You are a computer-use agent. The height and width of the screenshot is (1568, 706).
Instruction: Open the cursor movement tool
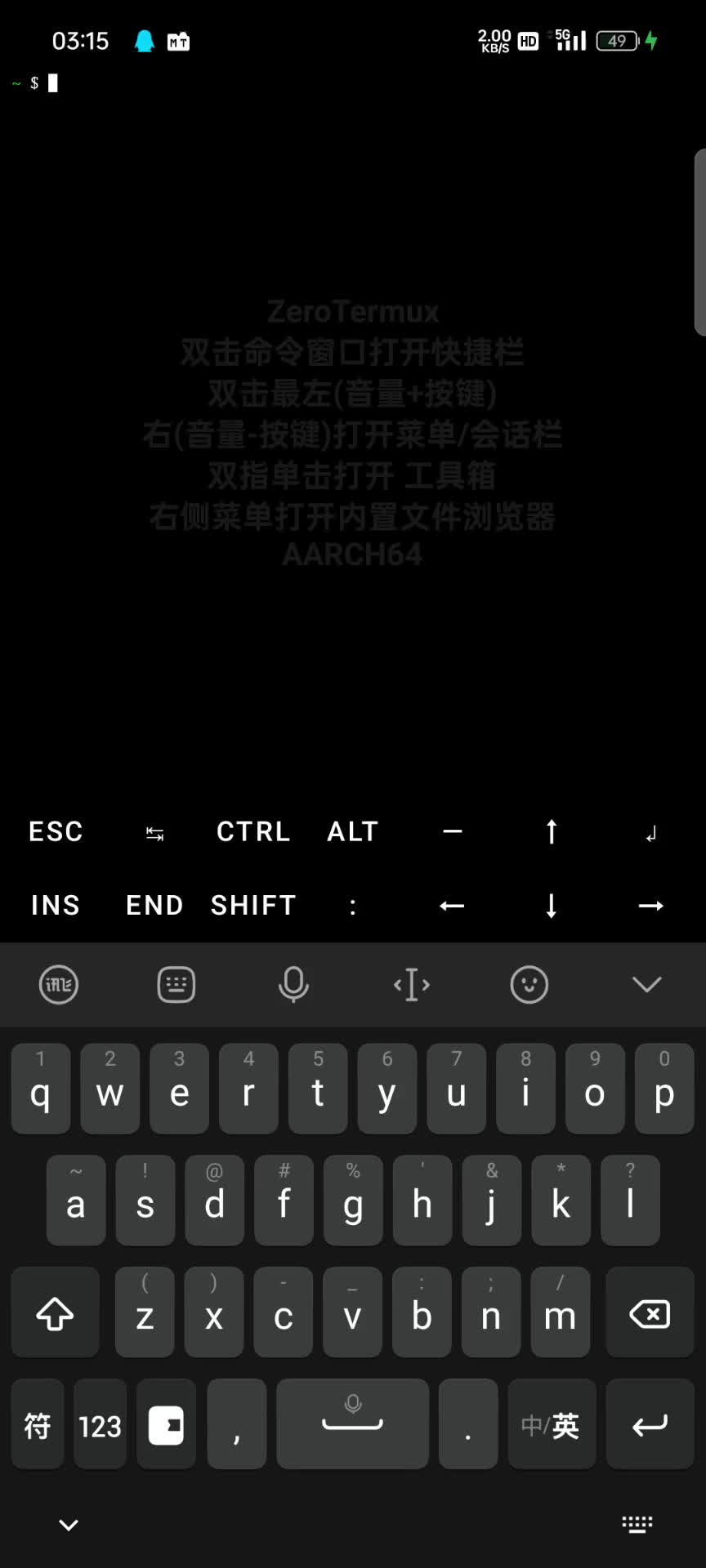pyautogui.click(x=412, y=984)
